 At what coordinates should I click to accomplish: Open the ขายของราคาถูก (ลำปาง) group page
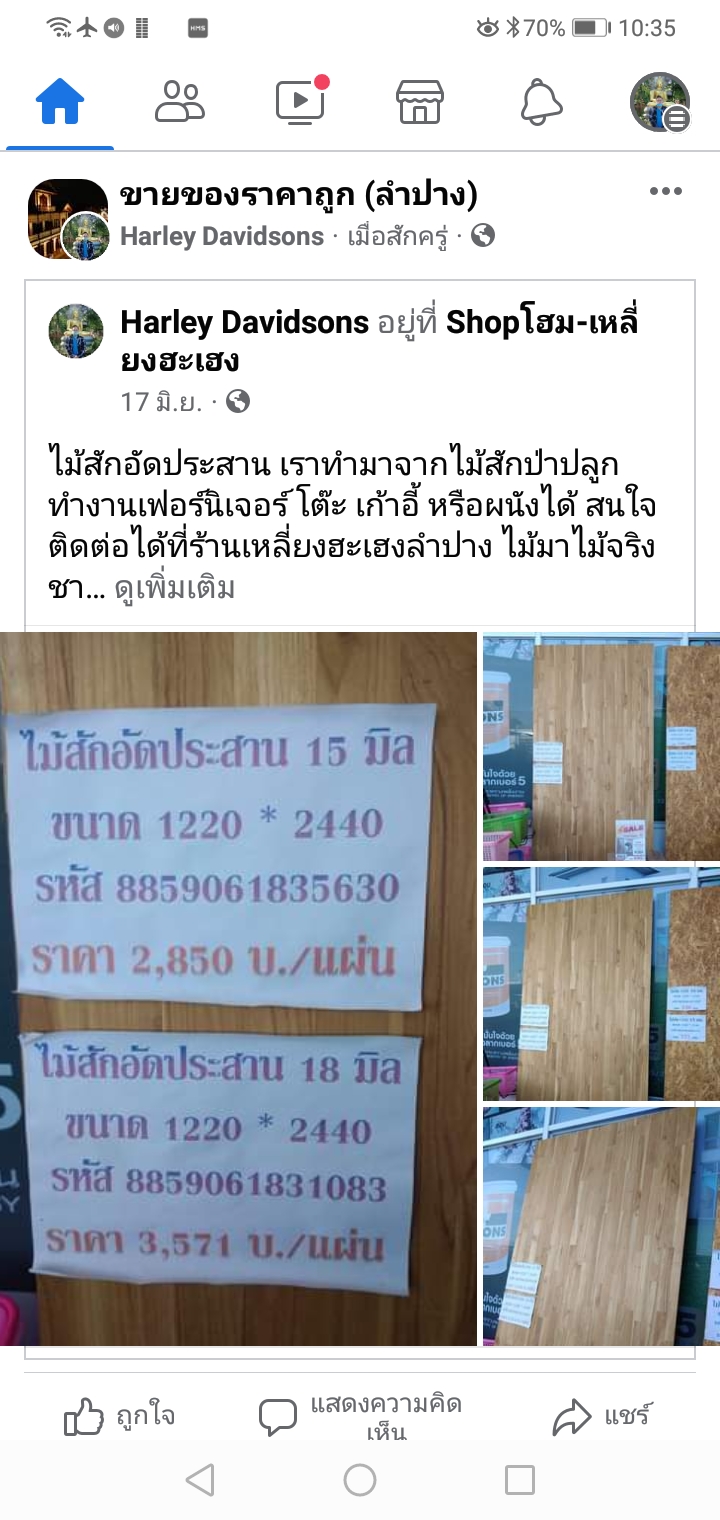pyautogui.click(x=298, y=194)
